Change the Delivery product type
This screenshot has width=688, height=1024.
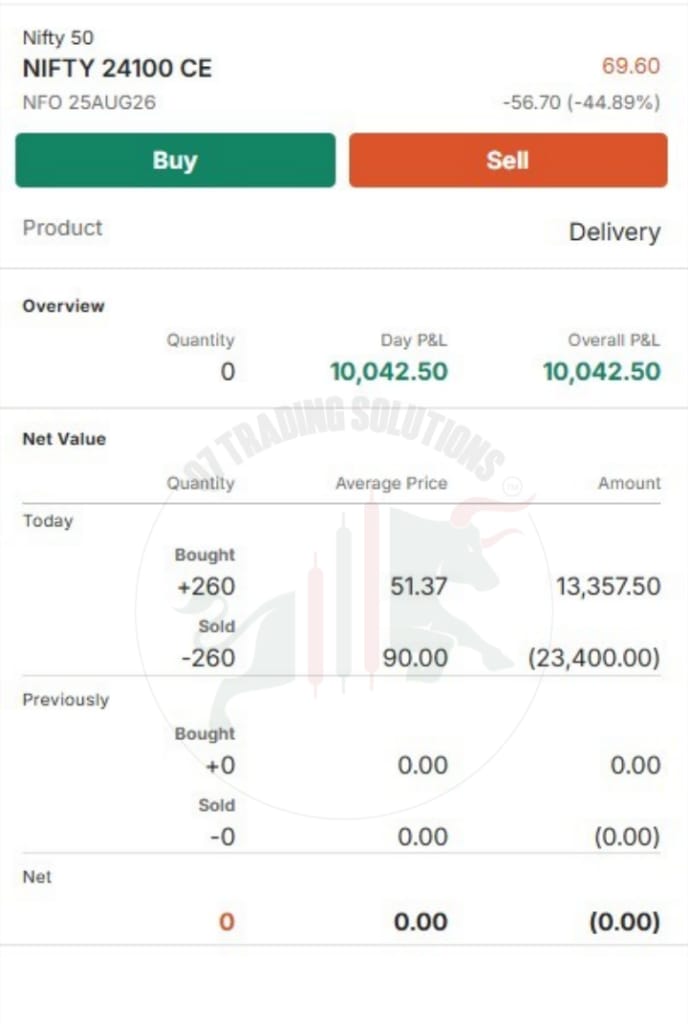click(614, 232)
